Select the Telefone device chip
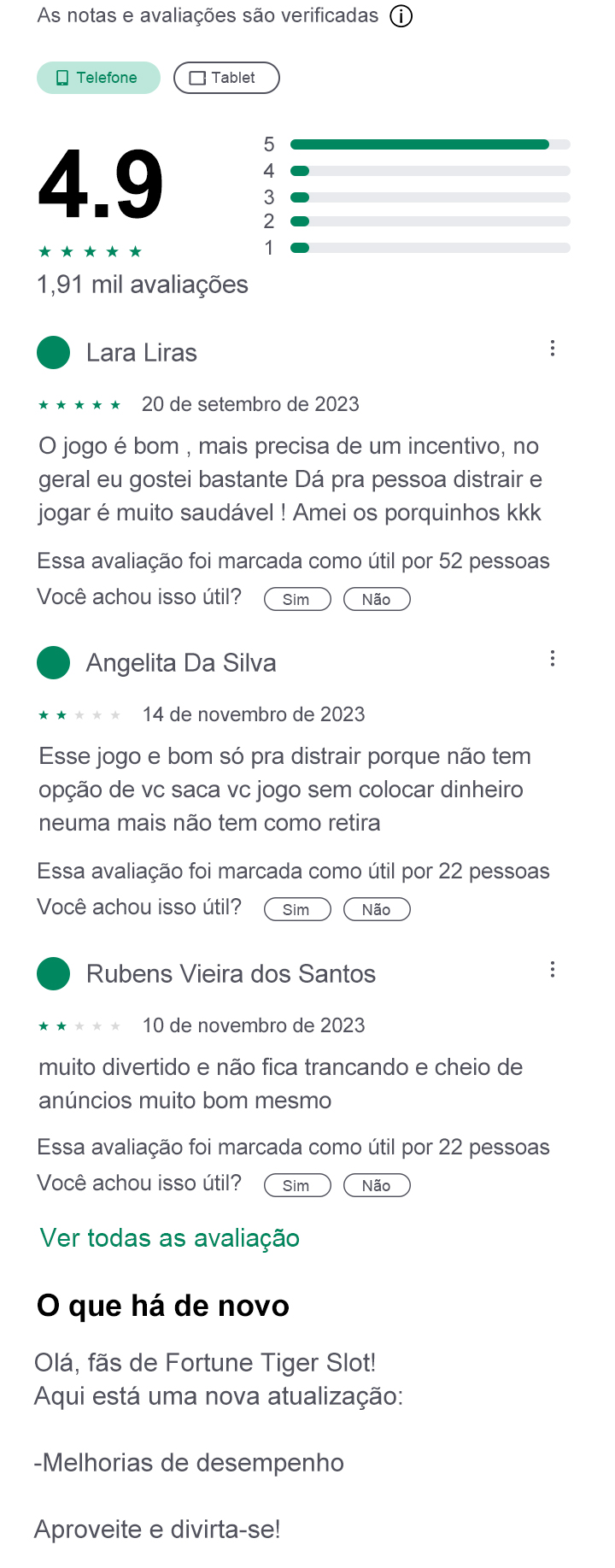Viewport: 615px width, 1568px height. [x=98, y=78]
